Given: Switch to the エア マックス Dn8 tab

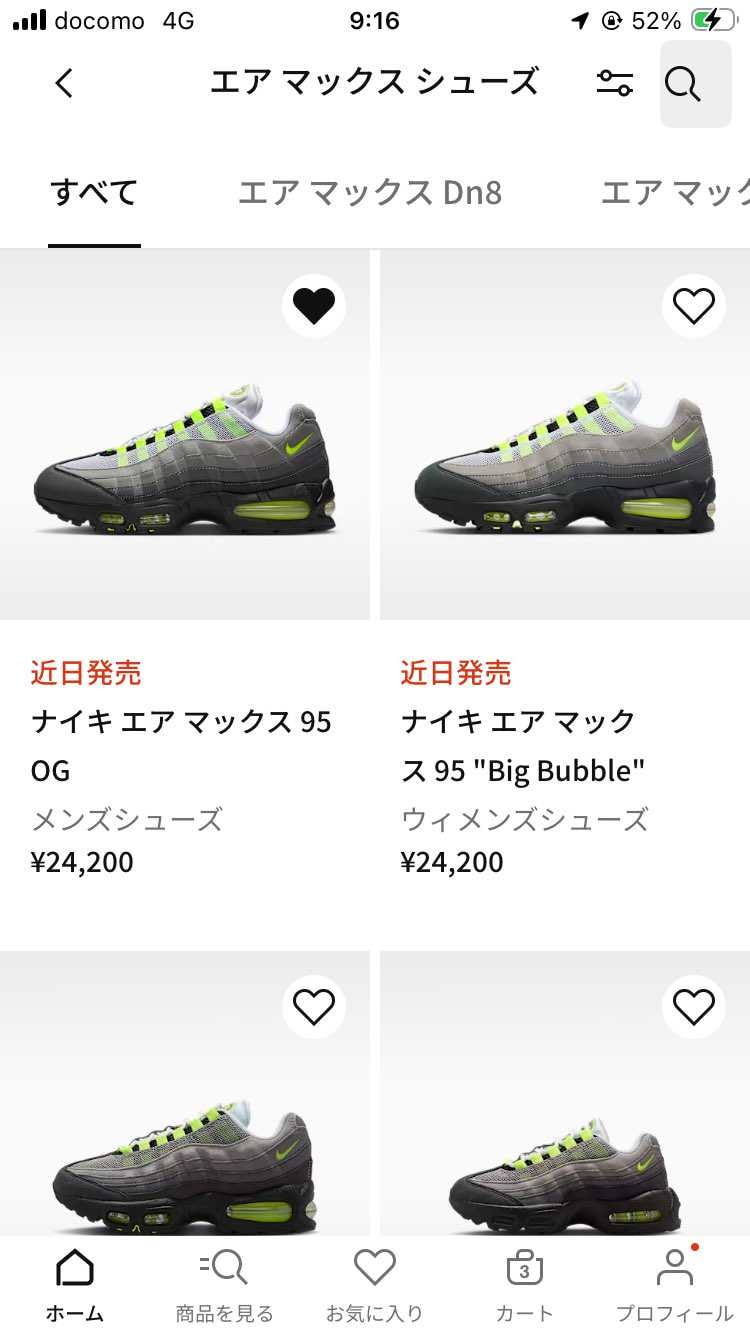Looking at the screenshot, I should click(x=369, y=192).
